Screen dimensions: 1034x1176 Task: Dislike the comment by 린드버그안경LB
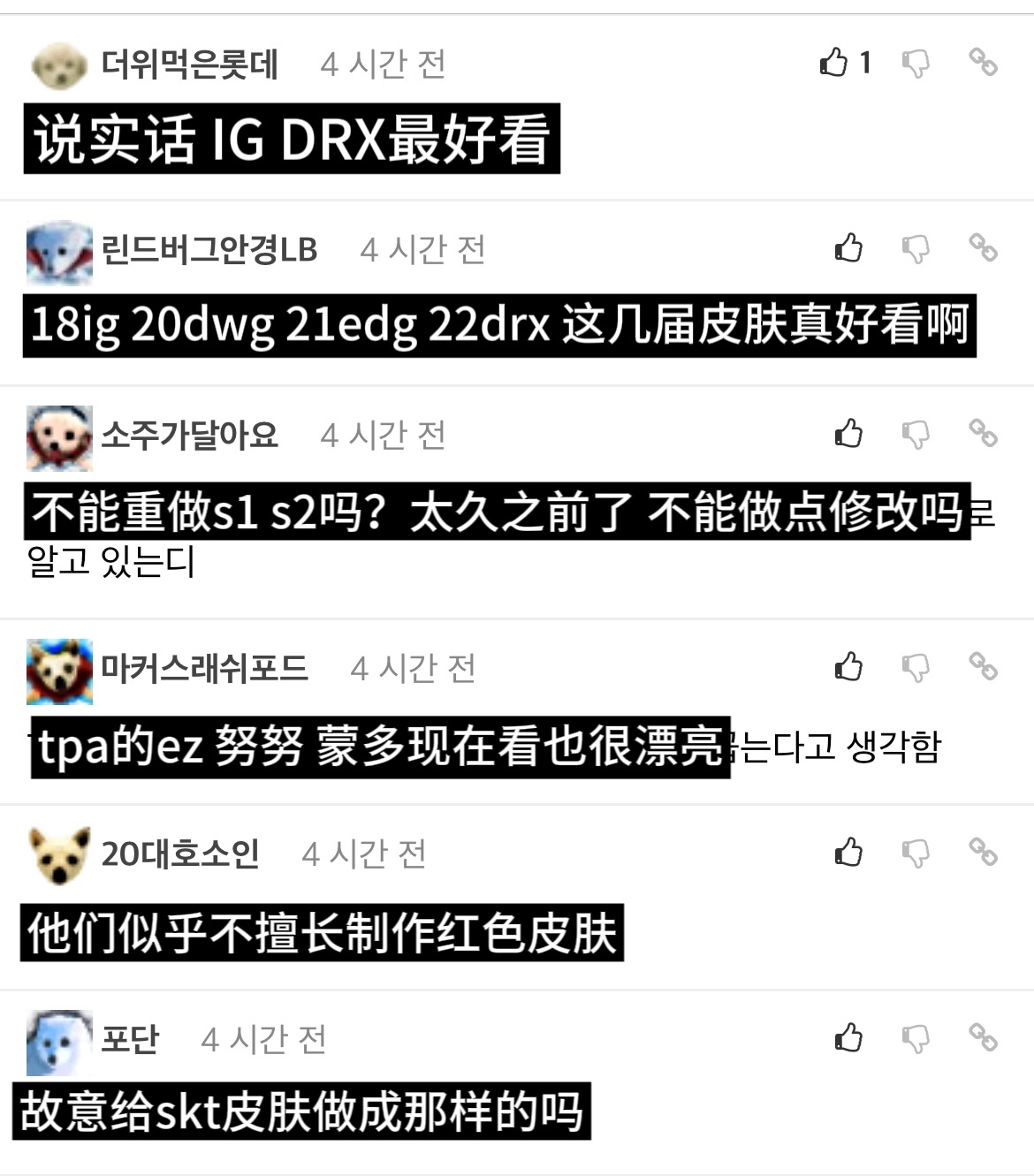[916, 248]
